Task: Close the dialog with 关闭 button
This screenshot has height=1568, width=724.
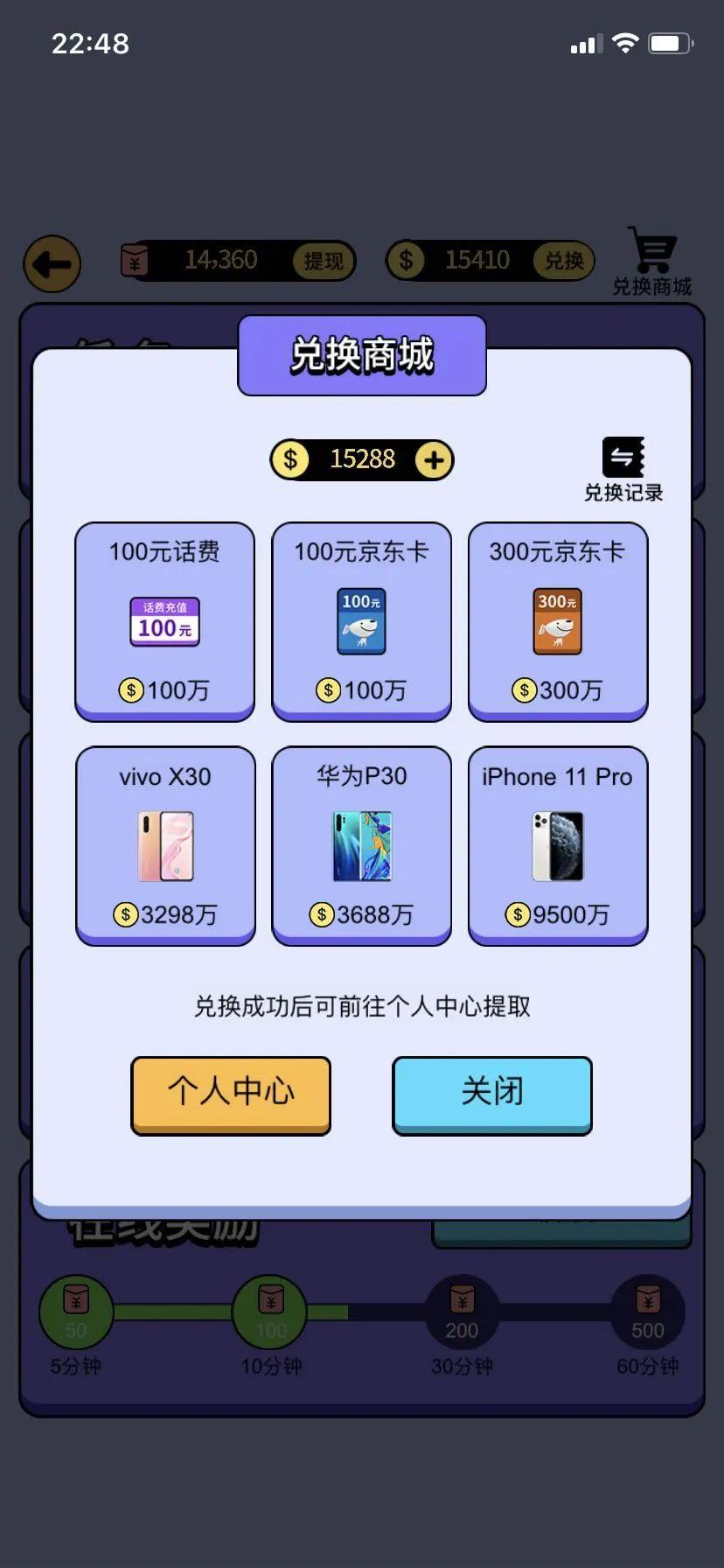Action: point(492,1095)
